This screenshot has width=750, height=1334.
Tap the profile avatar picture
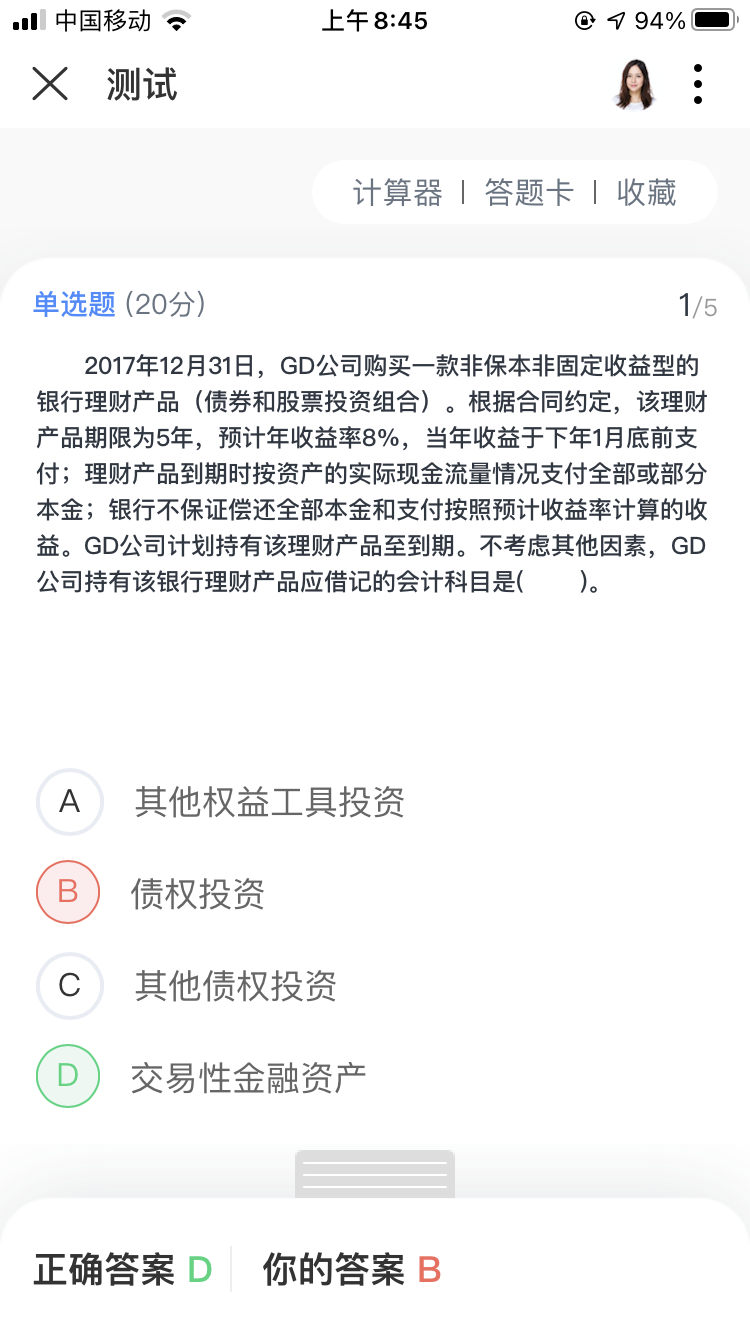(x=634, y=84)
